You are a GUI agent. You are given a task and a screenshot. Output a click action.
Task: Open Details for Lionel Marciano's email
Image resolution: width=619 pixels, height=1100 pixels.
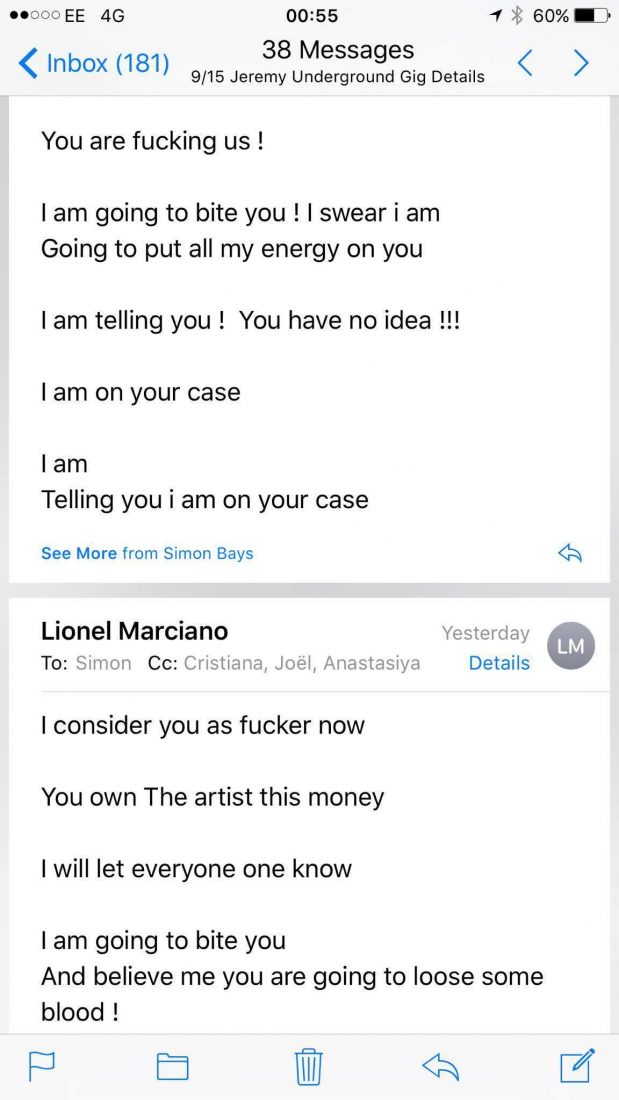[x=499, y=662]
